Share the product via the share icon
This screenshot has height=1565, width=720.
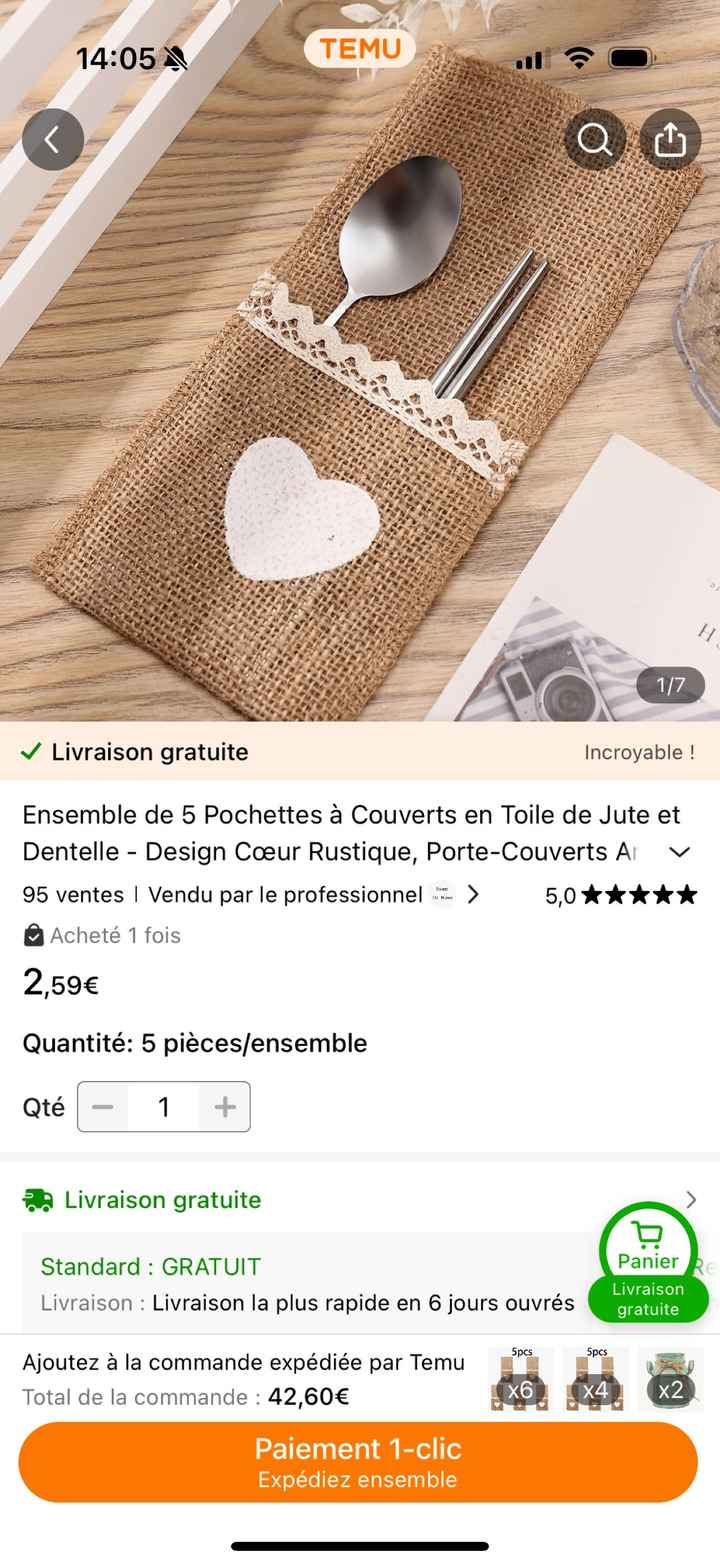(x=670, y=140)
